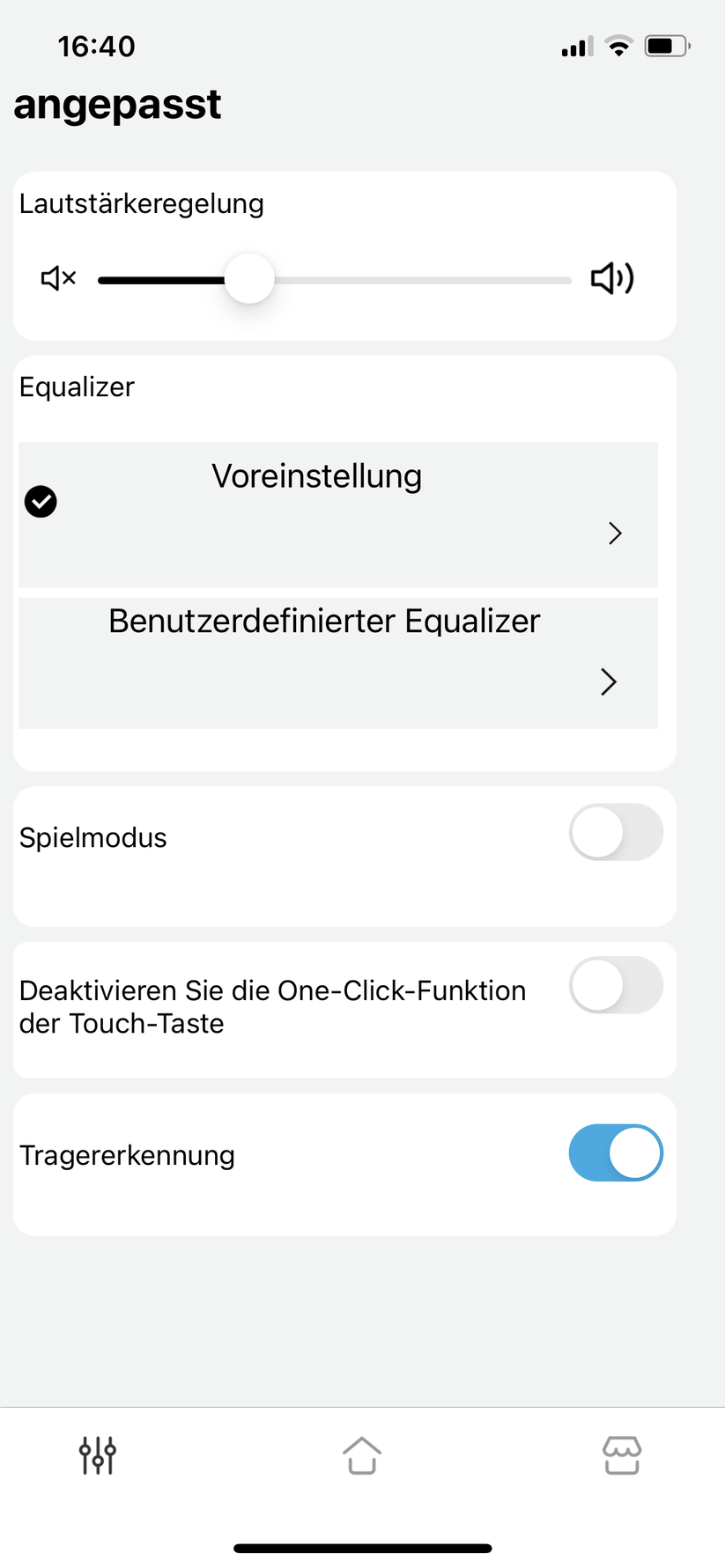This screenshot has height=1568, width=725.
Task: Disable Tragererkennung
Action: (616, 1152)
